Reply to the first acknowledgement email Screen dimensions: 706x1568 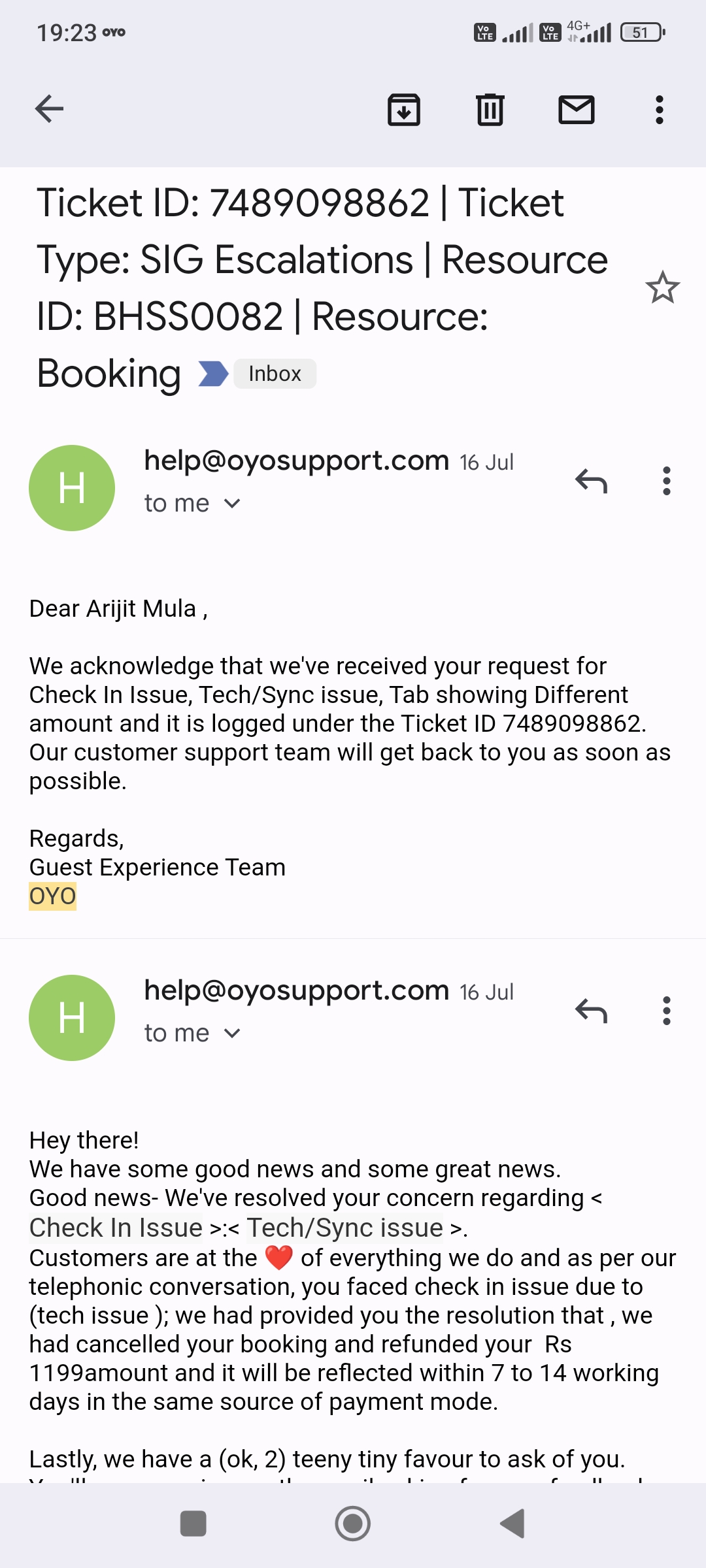592,482
